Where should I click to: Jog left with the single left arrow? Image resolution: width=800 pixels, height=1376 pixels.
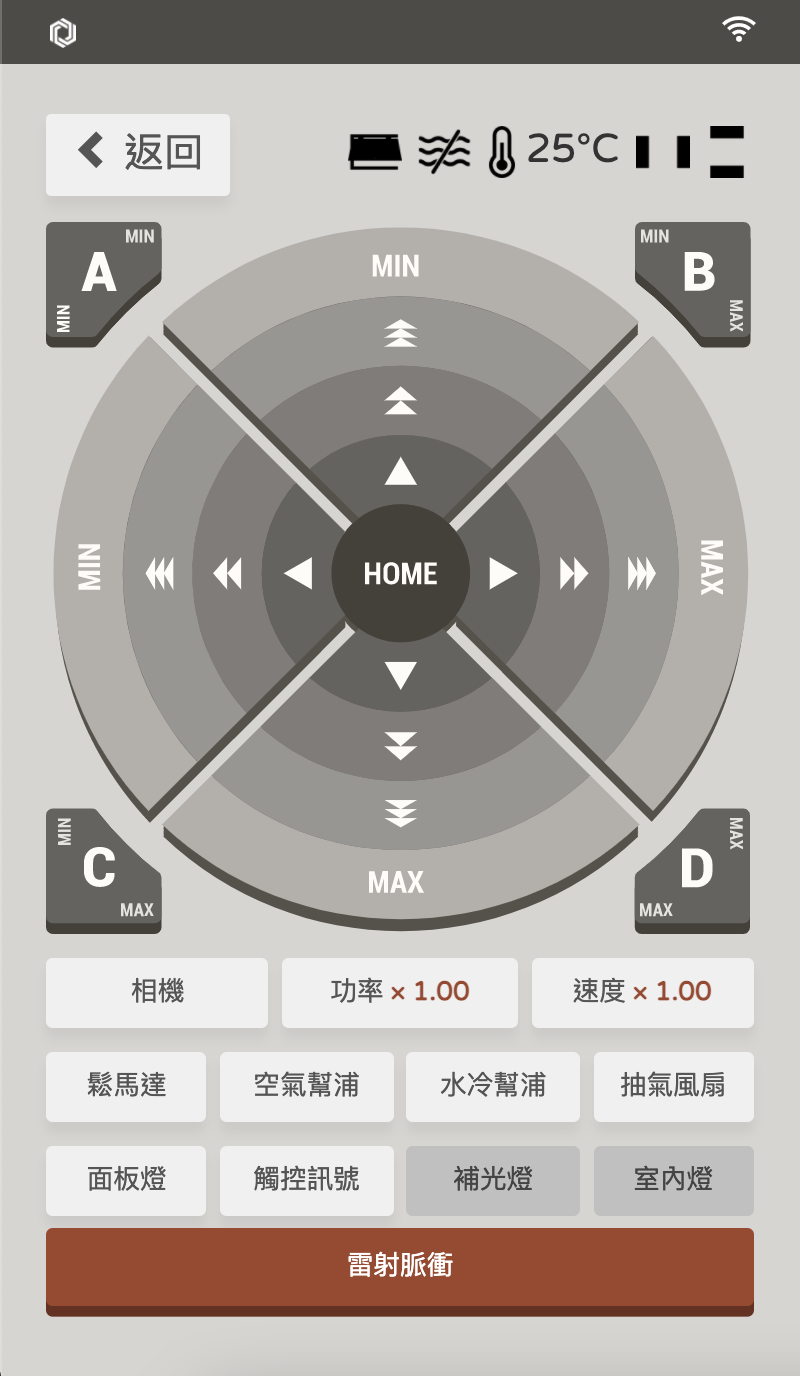tap(298, 574)
